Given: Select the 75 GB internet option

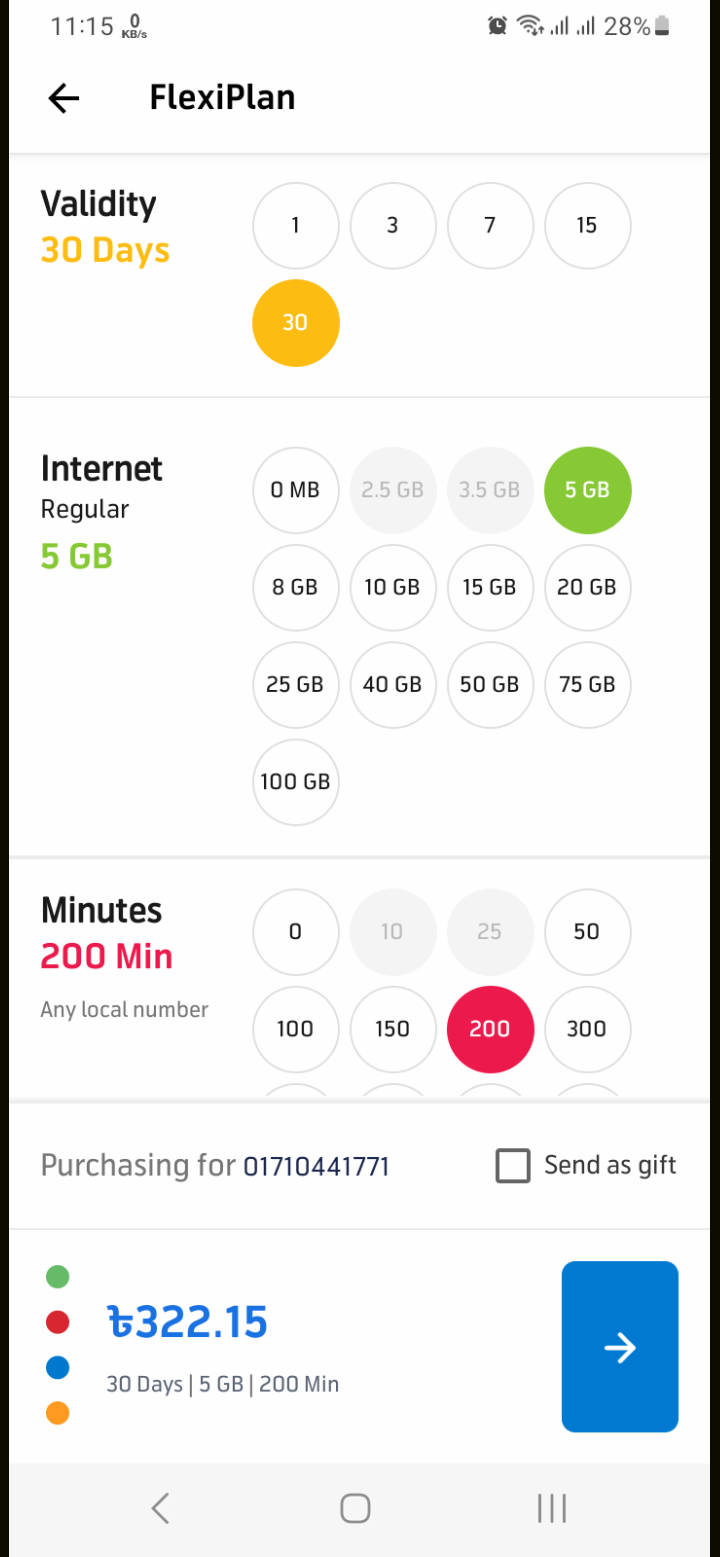Looking at the screenshot, I should [587, 685].
